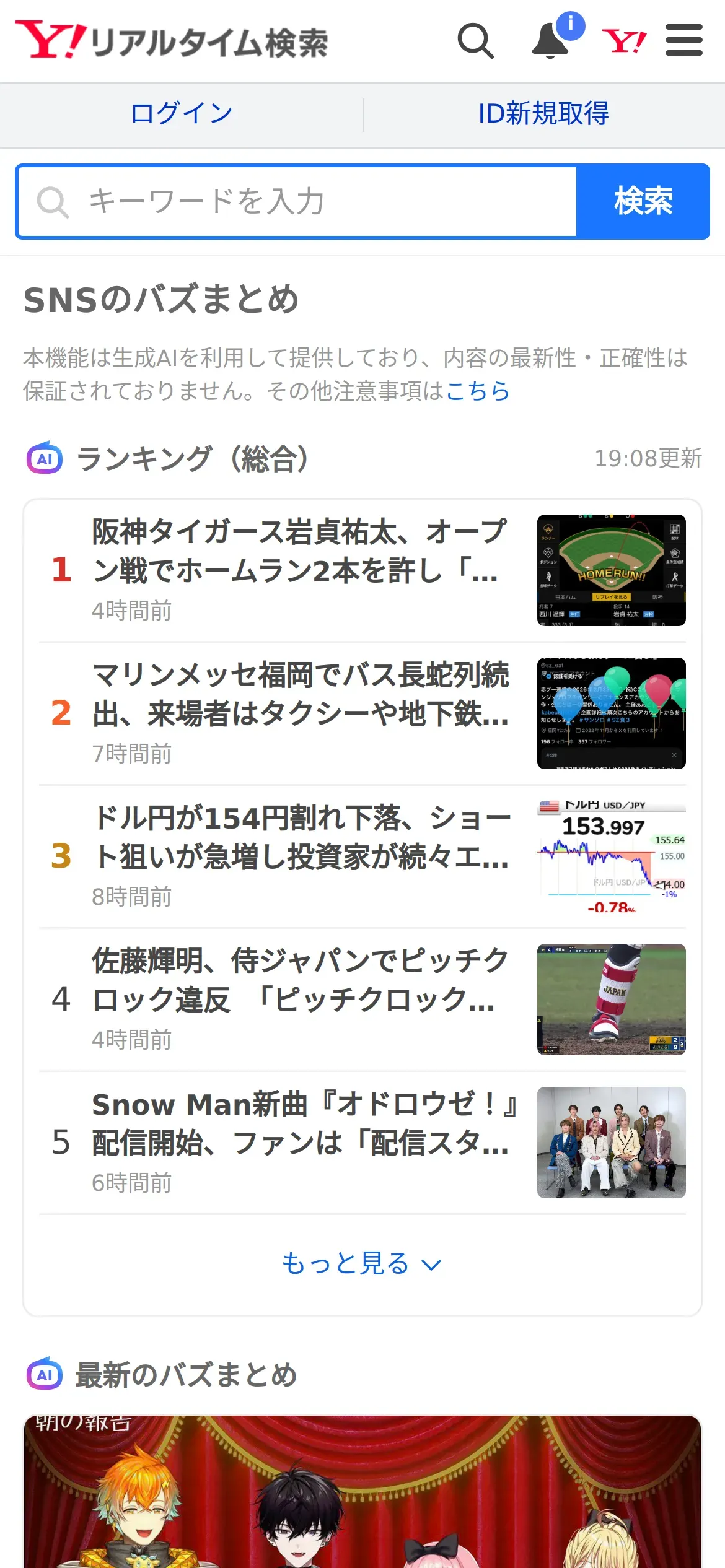Open the search magnifier icon in header
Screen dimensions: 725x1568
click(x=475, y=41)
